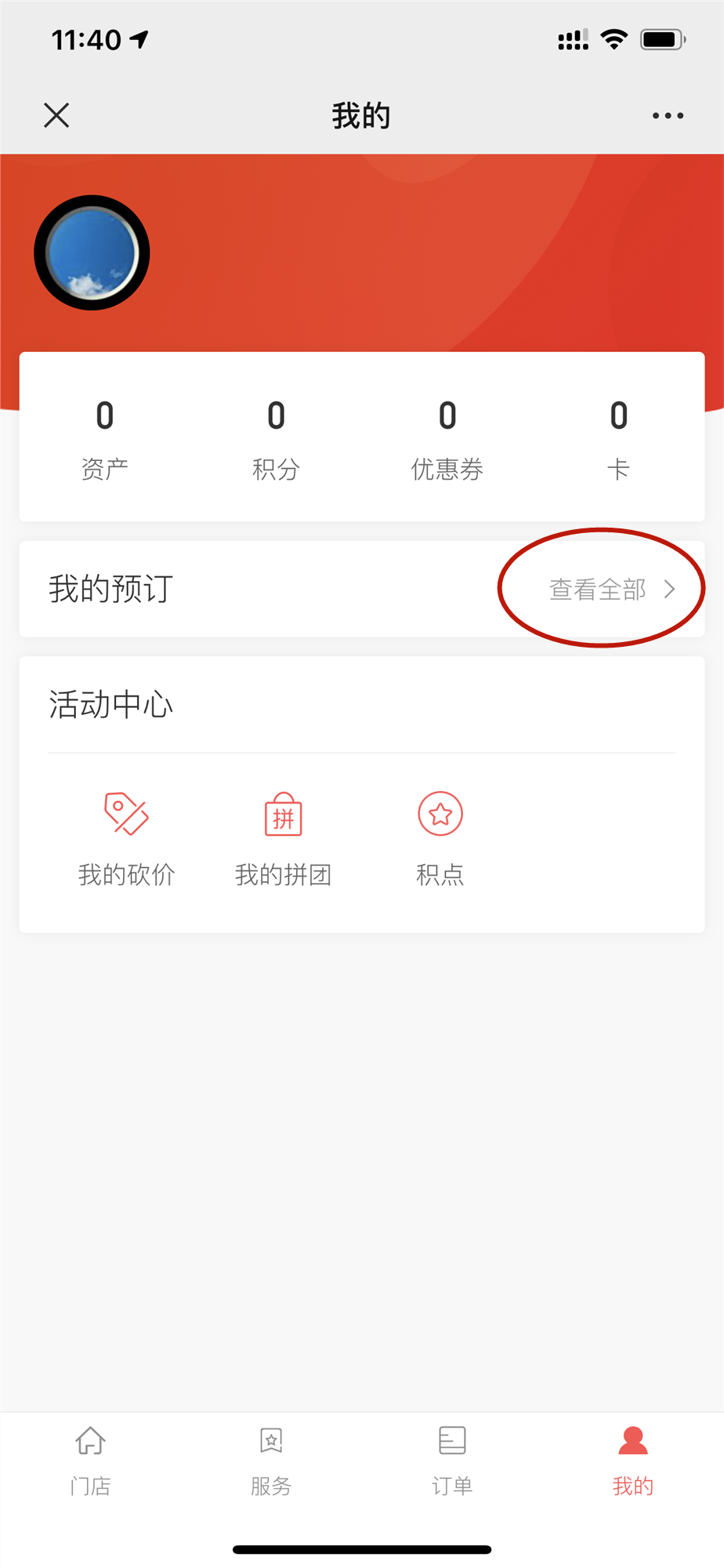The height and width of the screenshot is (1568, 724).
Task: Close the 我的 page
Action: [x=56, y=115]
